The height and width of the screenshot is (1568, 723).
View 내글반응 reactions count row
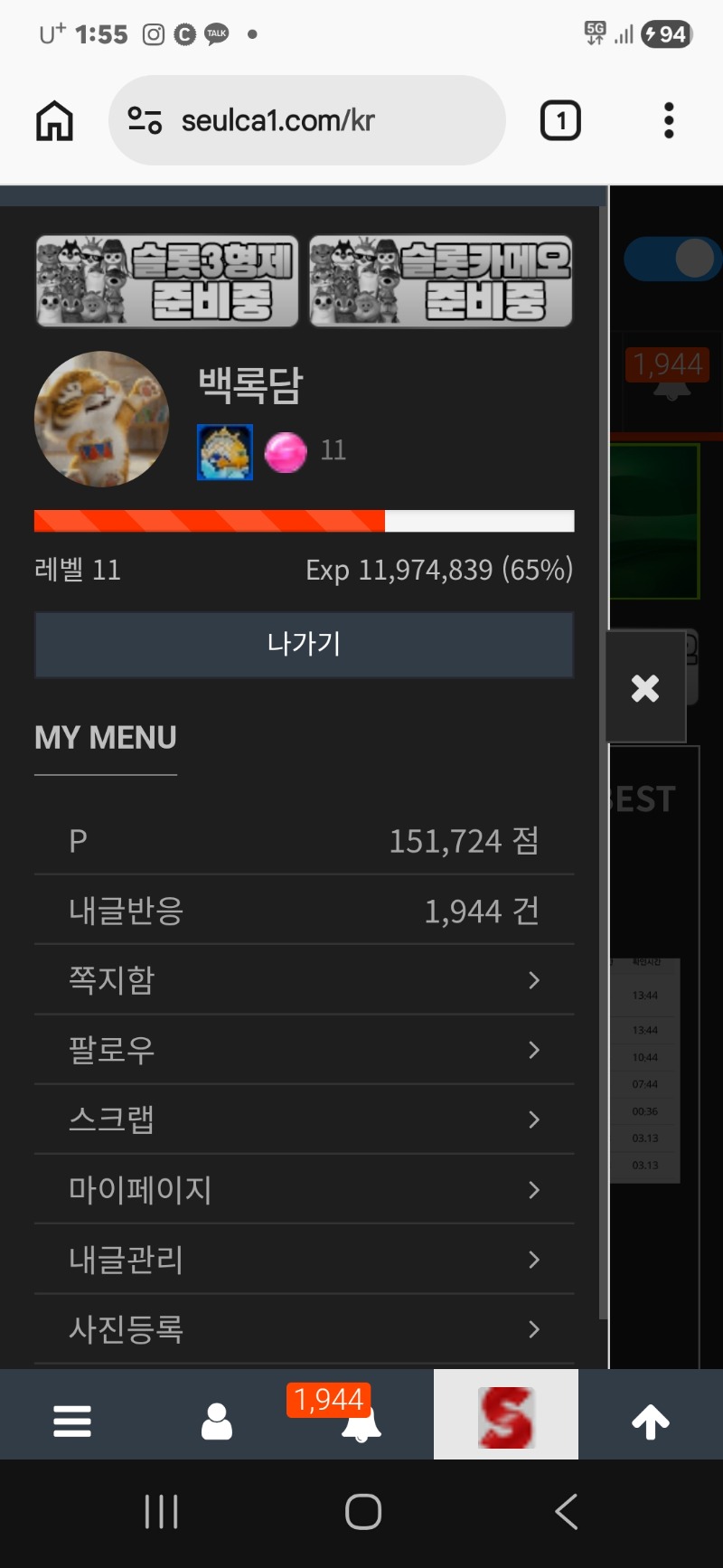click(x=304, y=911)
